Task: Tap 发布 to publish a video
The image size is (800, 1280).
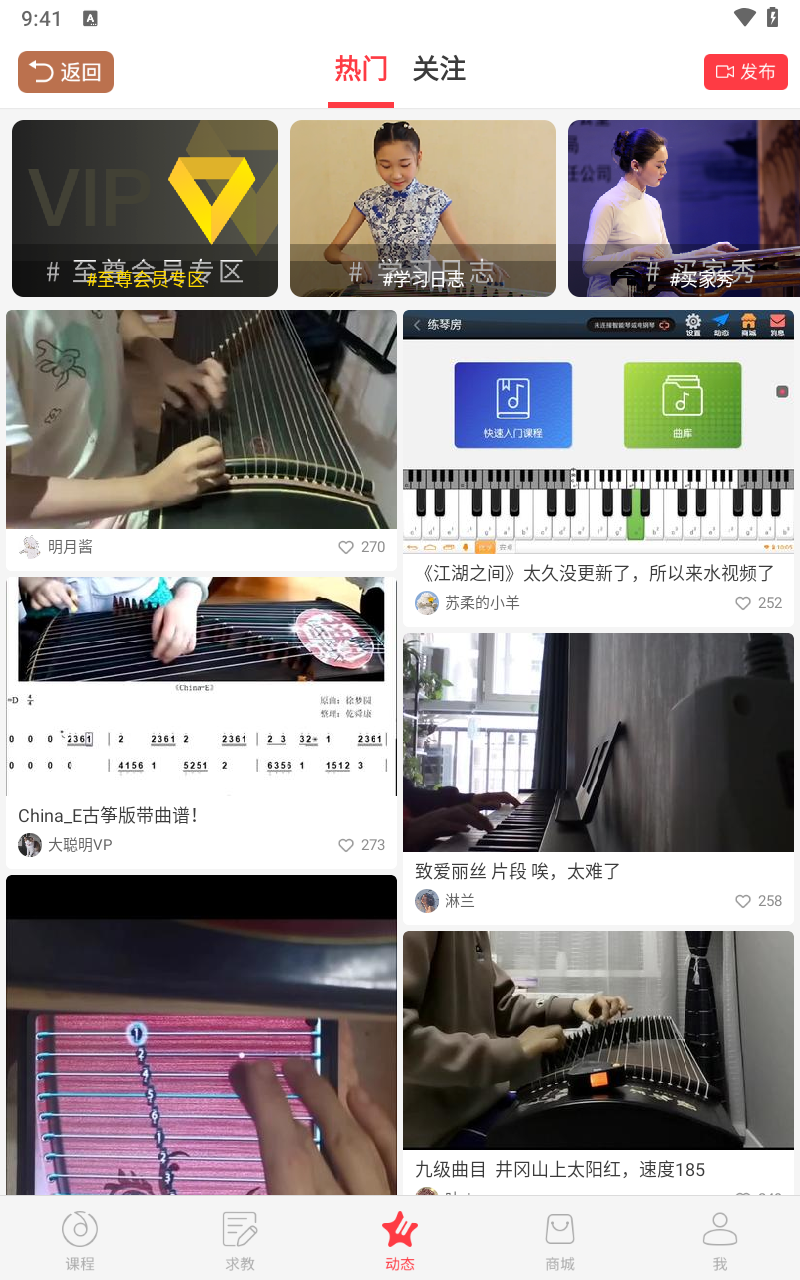Action: click(746, 72)
